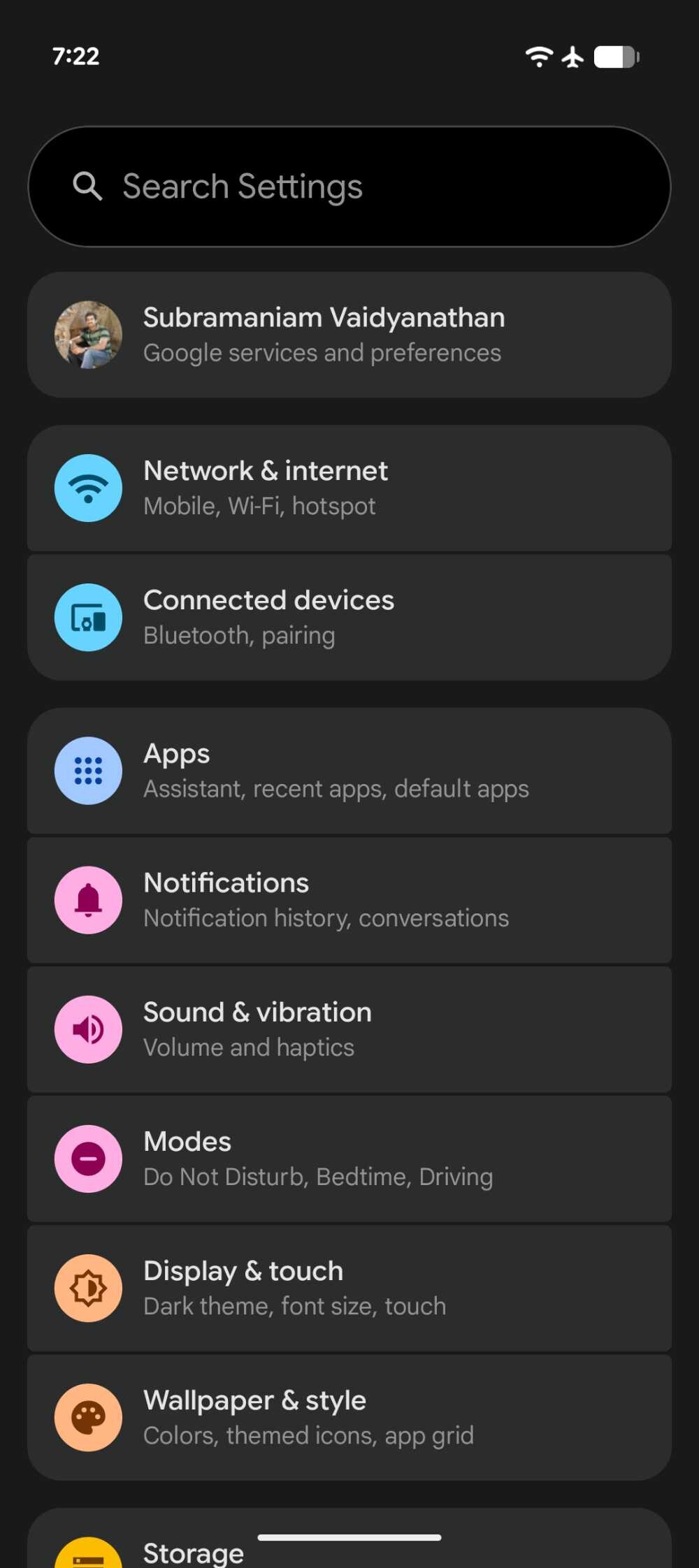Image resolution: width=699 pixels, height=1568 pixels.
Task: Tap the Search Settings field
Action: (x=349, y=187)
